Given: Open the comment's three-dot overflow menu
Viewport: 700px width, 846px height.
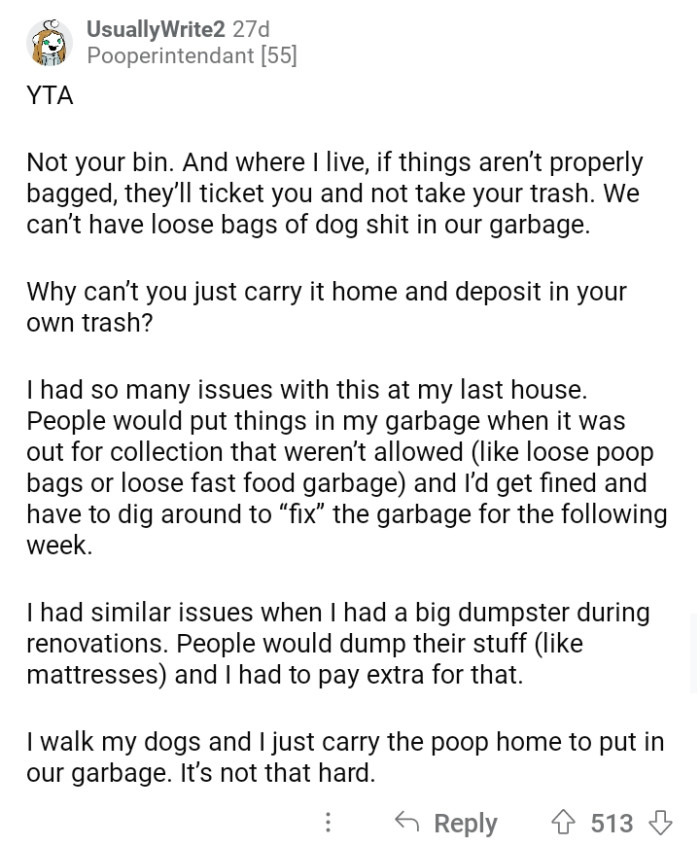Looking at the screenshot, I should click(x=328, y=823).
